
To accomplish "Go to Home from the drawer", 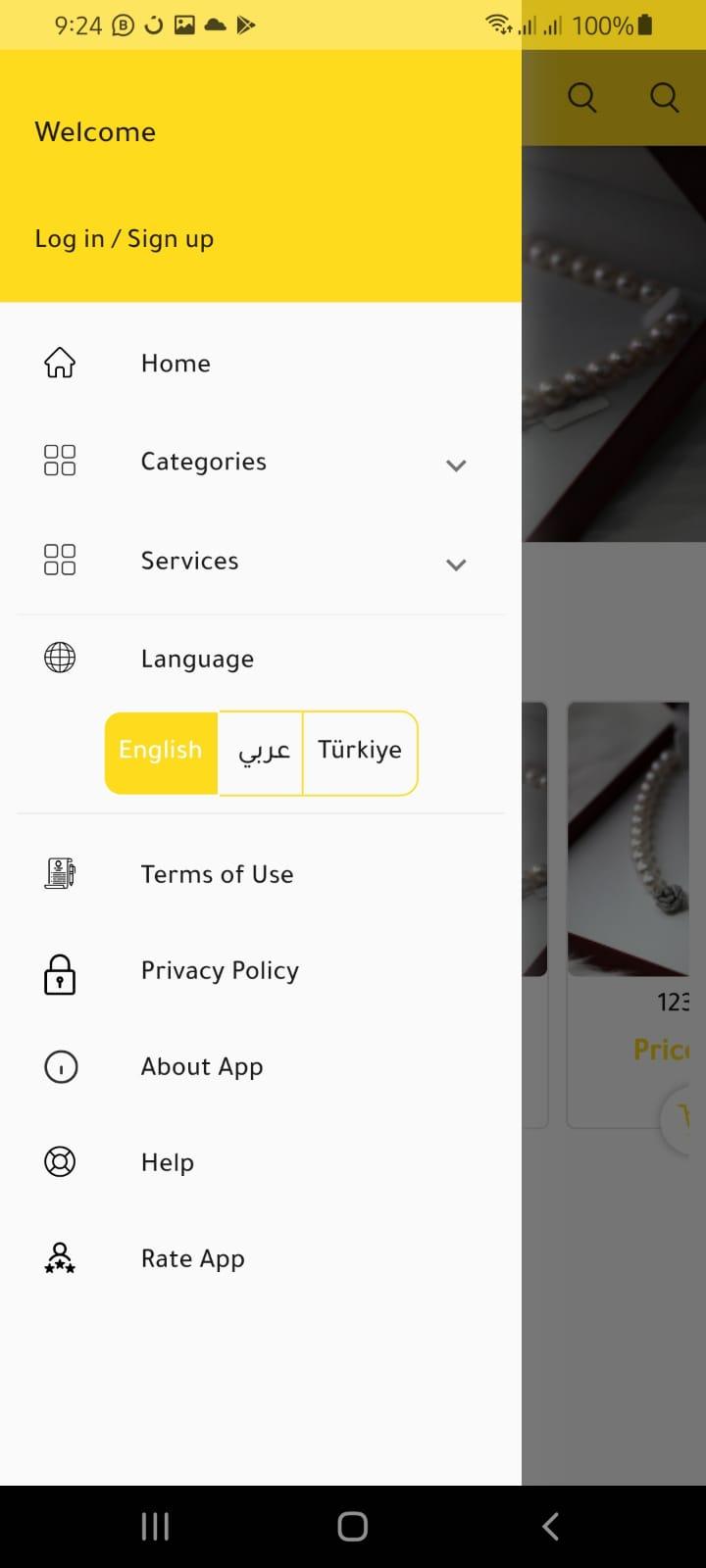I will [176, 364].
